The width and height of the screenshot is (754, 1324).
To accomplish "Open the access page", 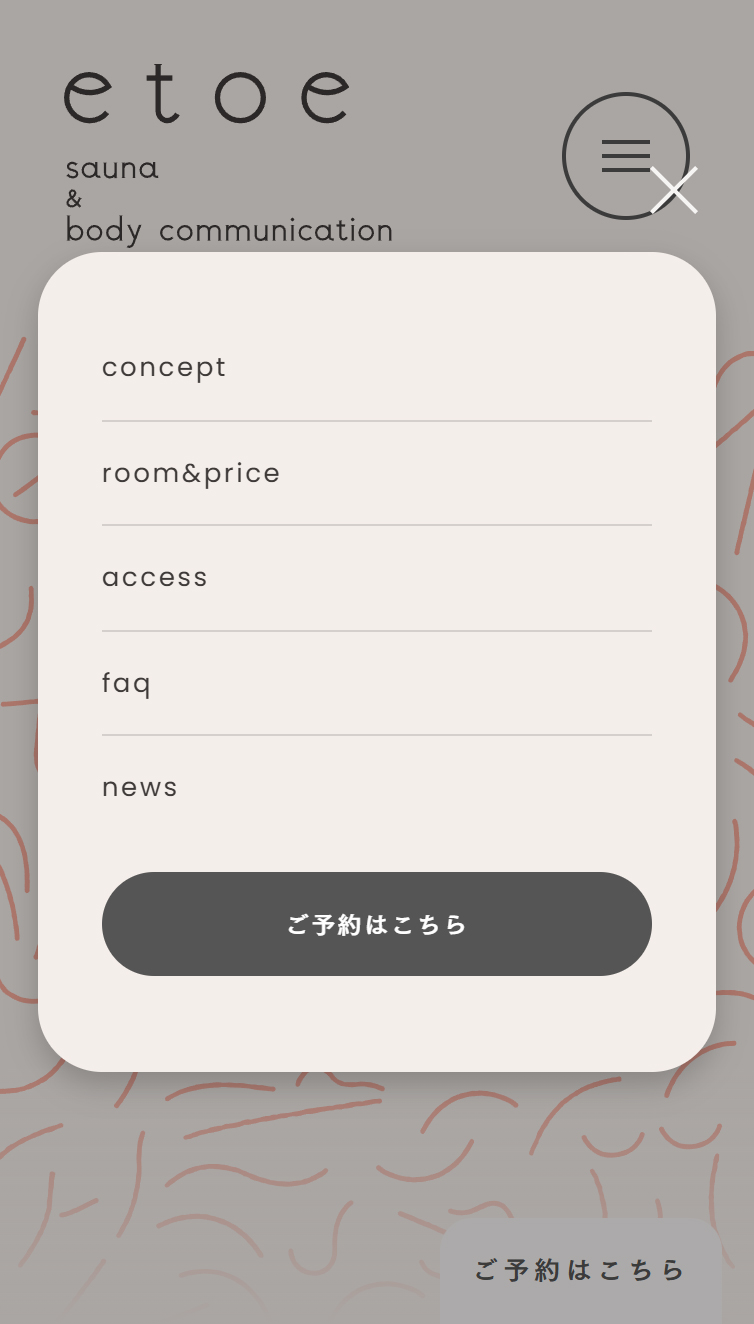I will tap(155, 577).
